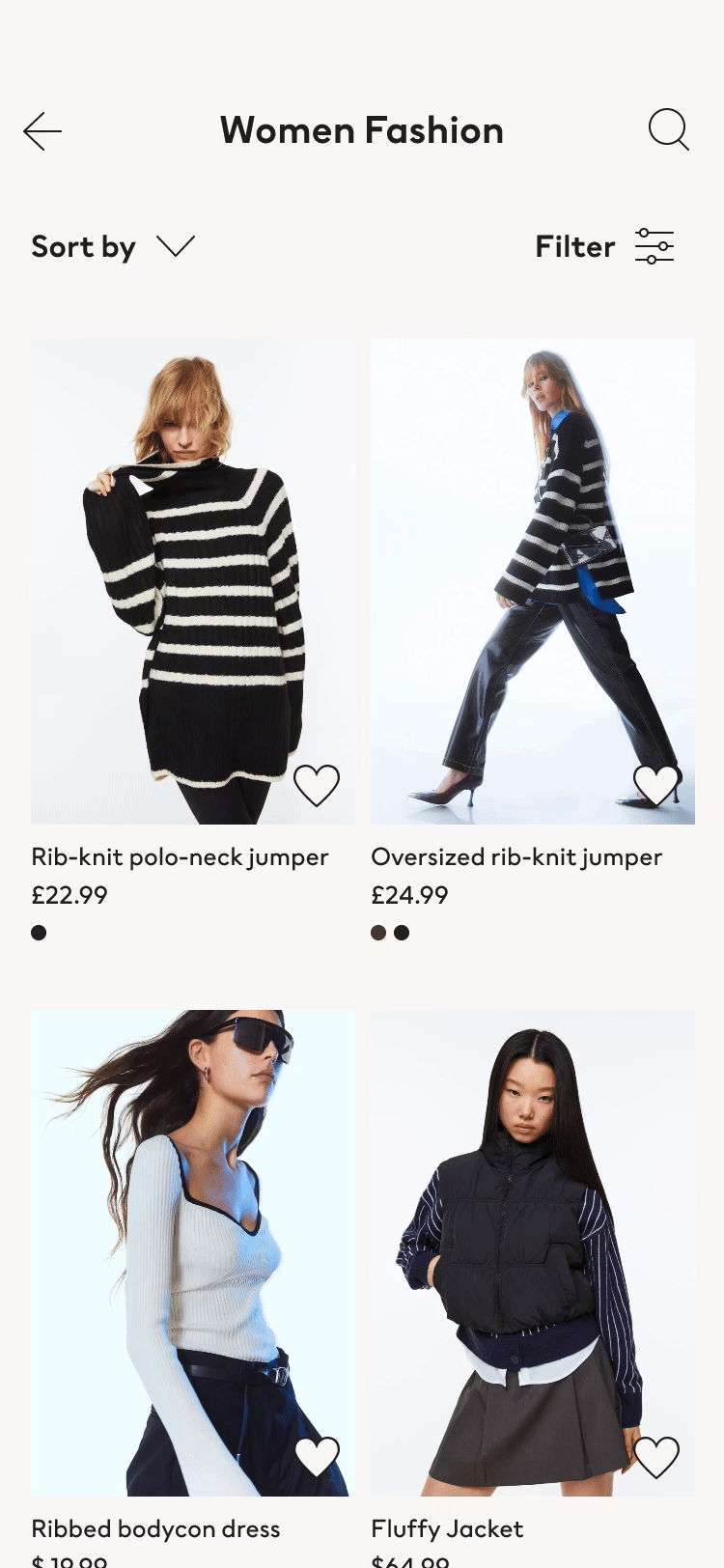Favorite the Oversized rib-knit jumper
Image resolution: width=724 pixels, height=1568 pixels.
tap(656, 785)
